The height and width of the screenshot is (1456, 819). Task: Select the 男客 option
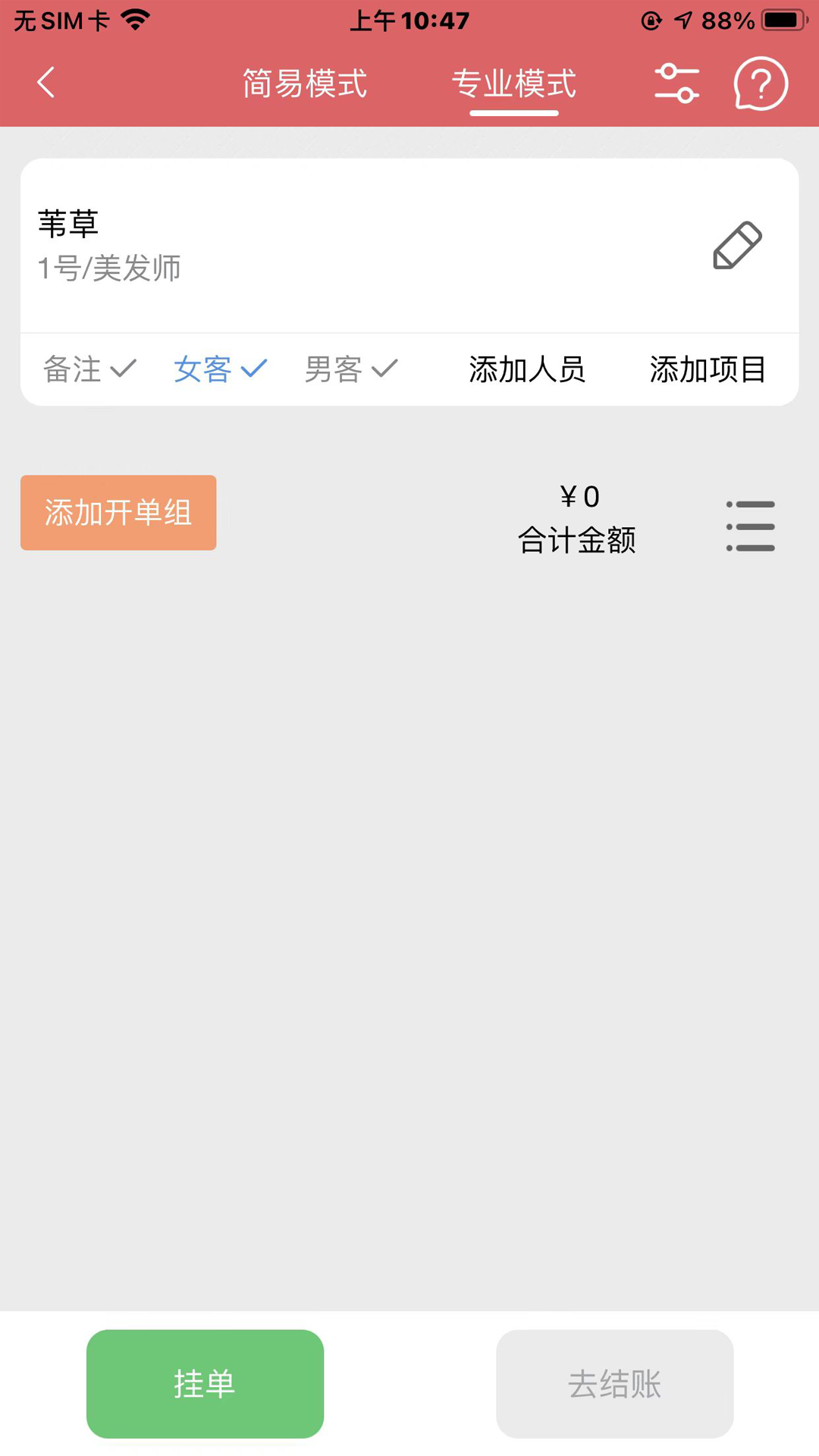(350, 370)
